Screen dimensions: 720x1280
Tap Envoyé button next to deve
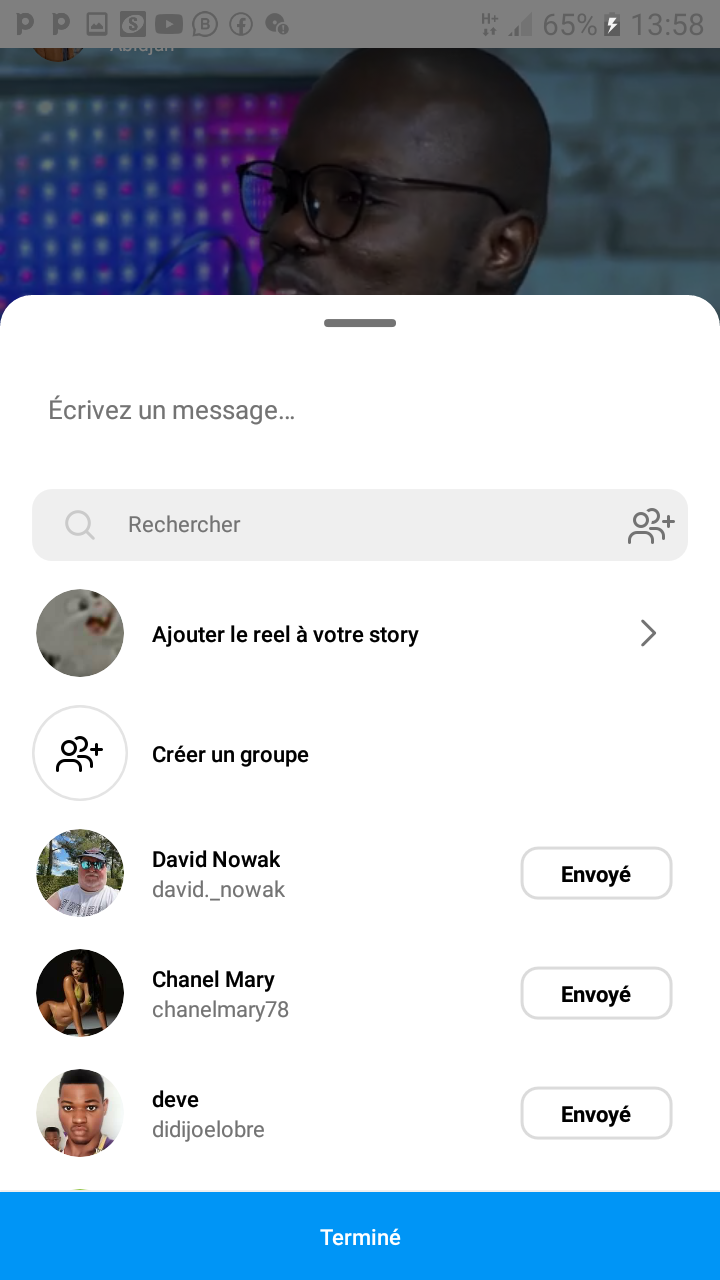[x=596, y=1114]
